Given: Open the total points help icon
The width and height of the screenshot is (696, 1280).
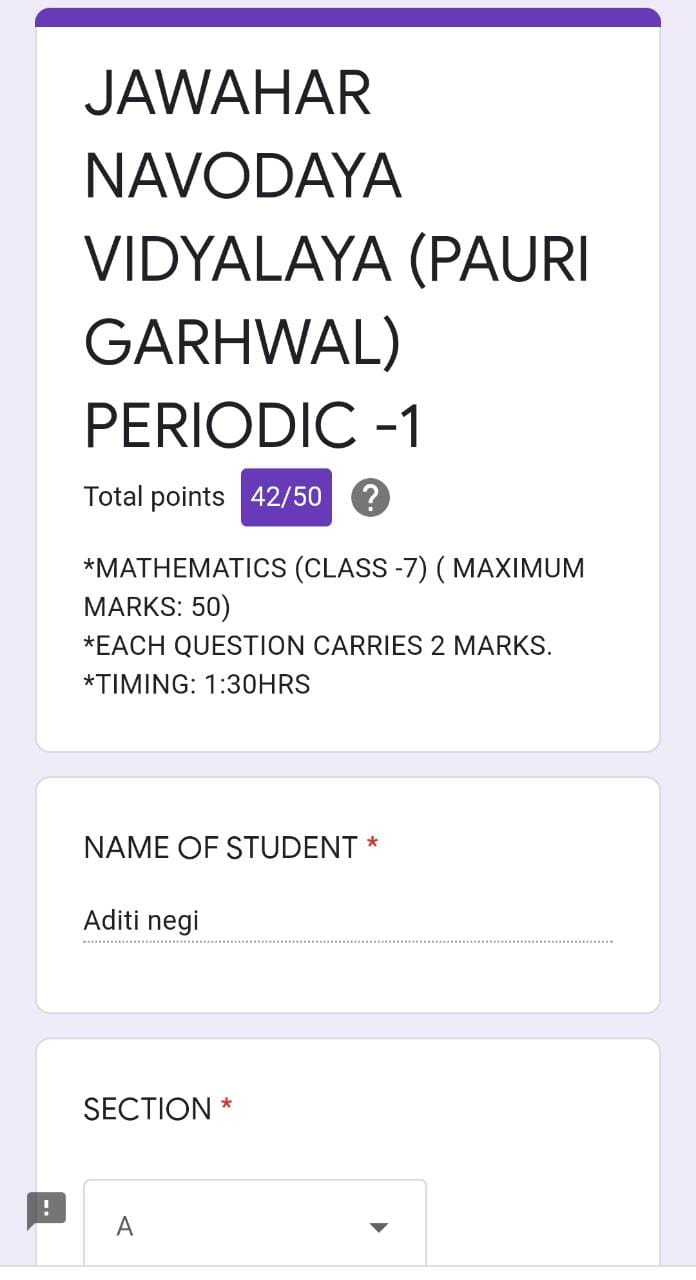Looking at the screenshot, I should point(370,497).
